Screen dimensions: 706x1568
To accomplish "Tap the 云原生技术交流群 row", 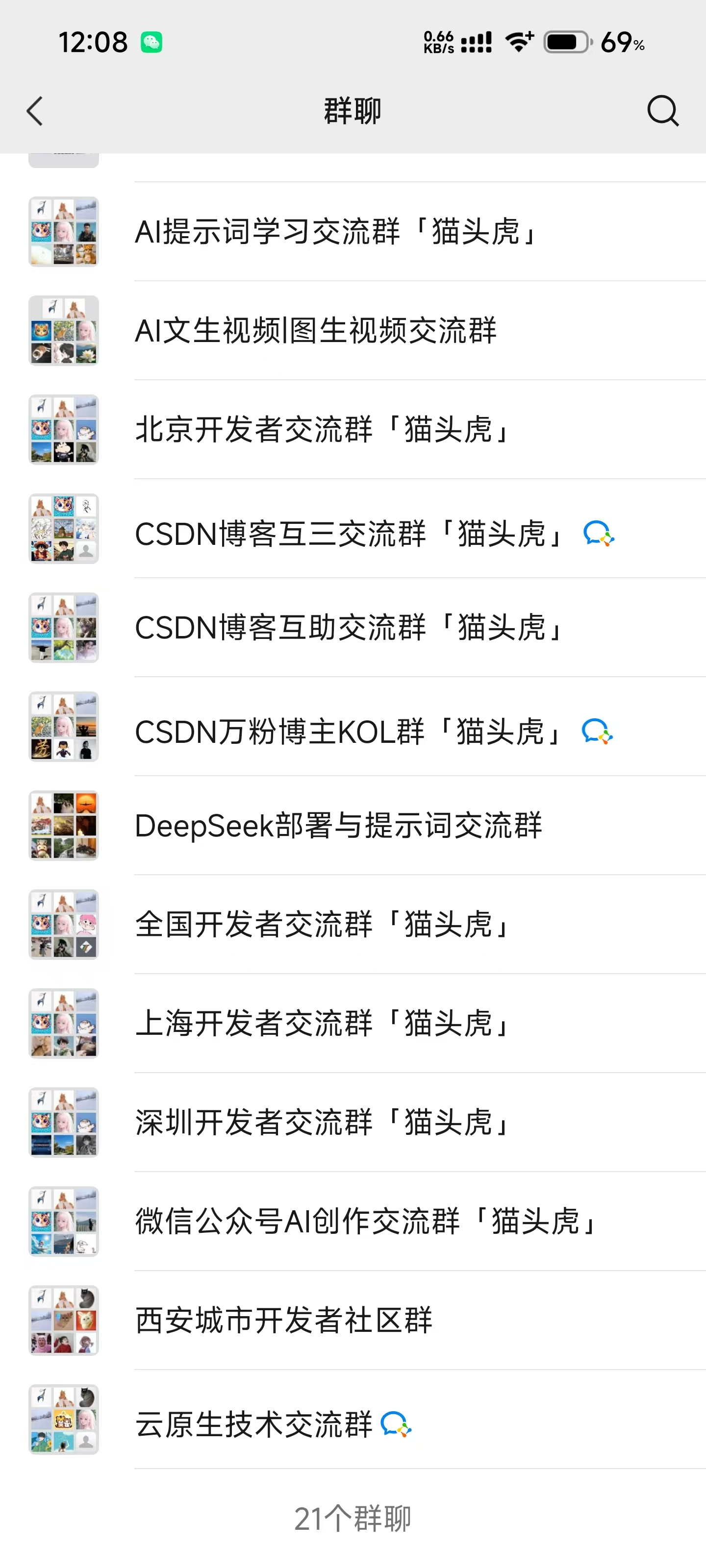I will tap(254, 1424).
